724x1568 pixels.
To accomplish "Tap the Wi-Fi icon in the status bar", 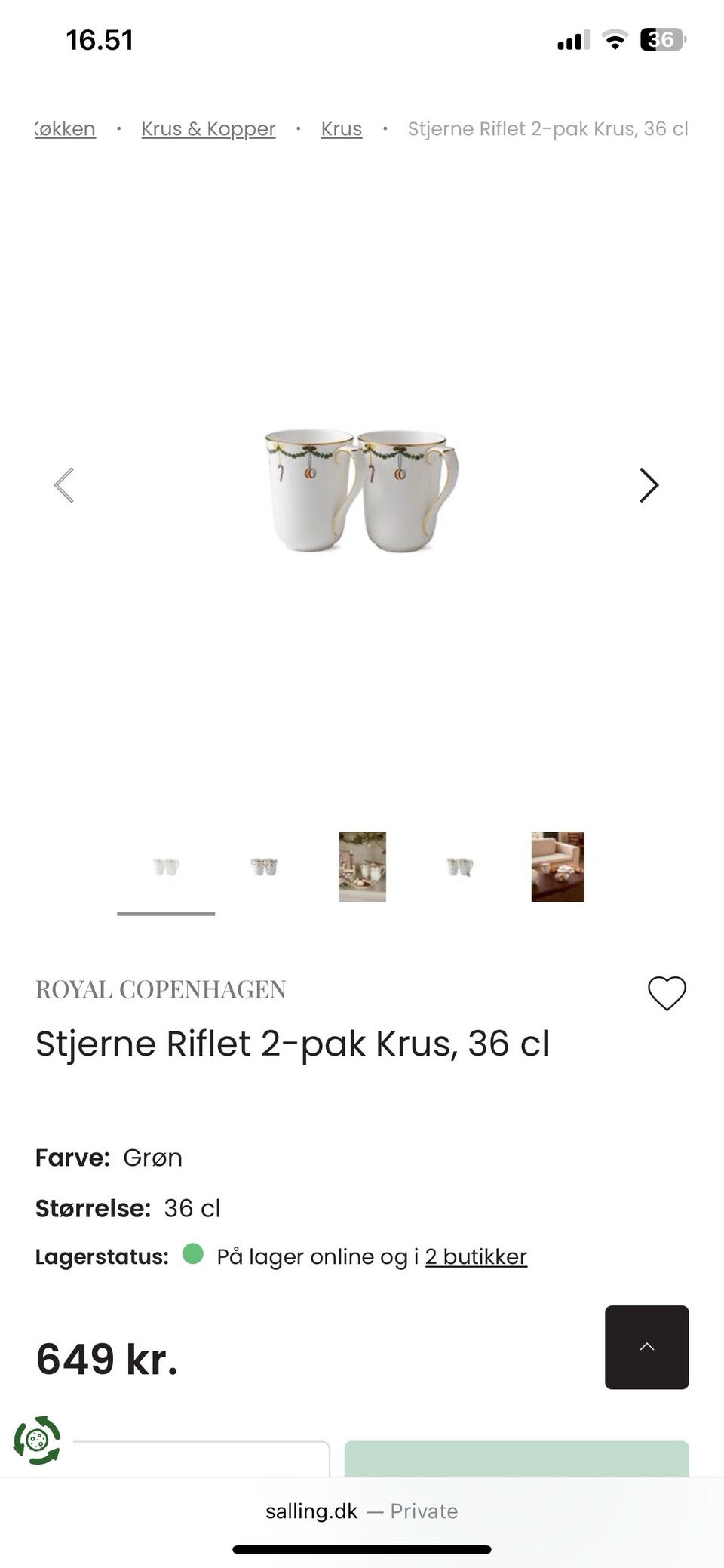I will 615,39.
